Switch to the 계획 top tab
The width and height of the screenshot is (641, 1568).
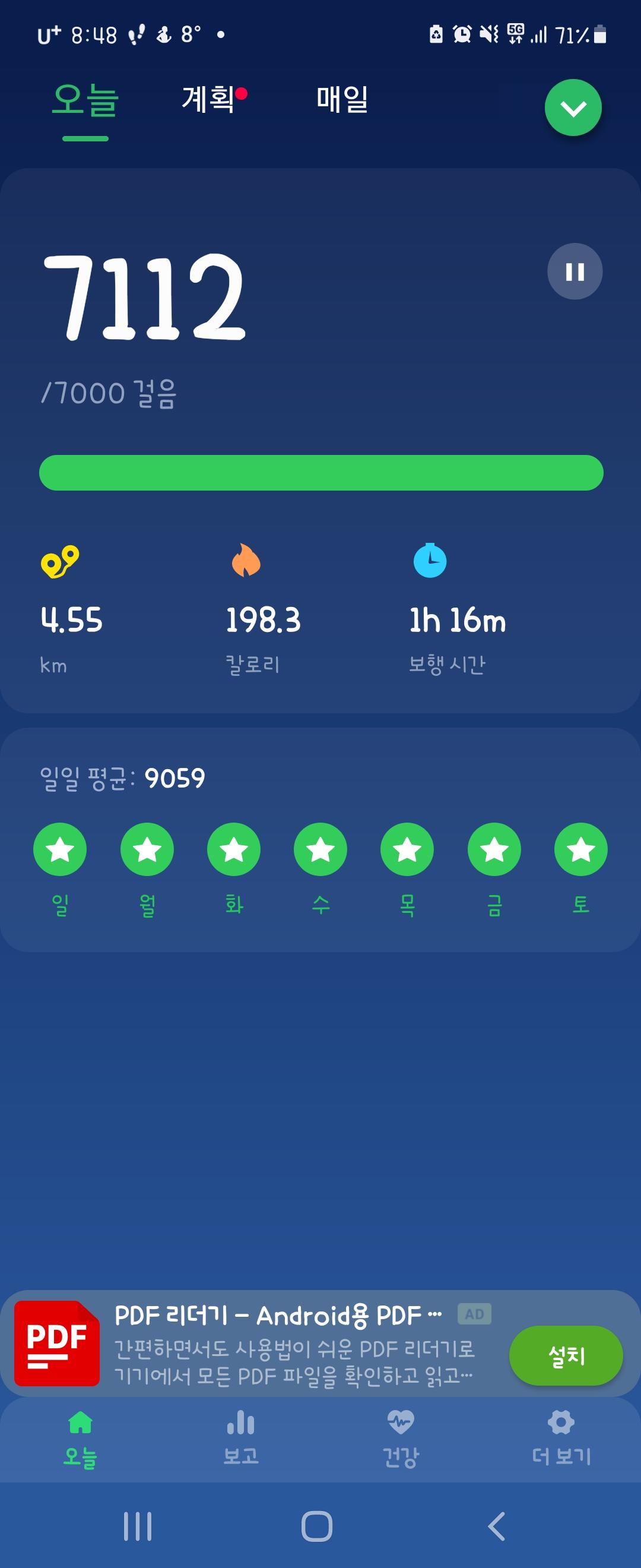tap(208, 100)
